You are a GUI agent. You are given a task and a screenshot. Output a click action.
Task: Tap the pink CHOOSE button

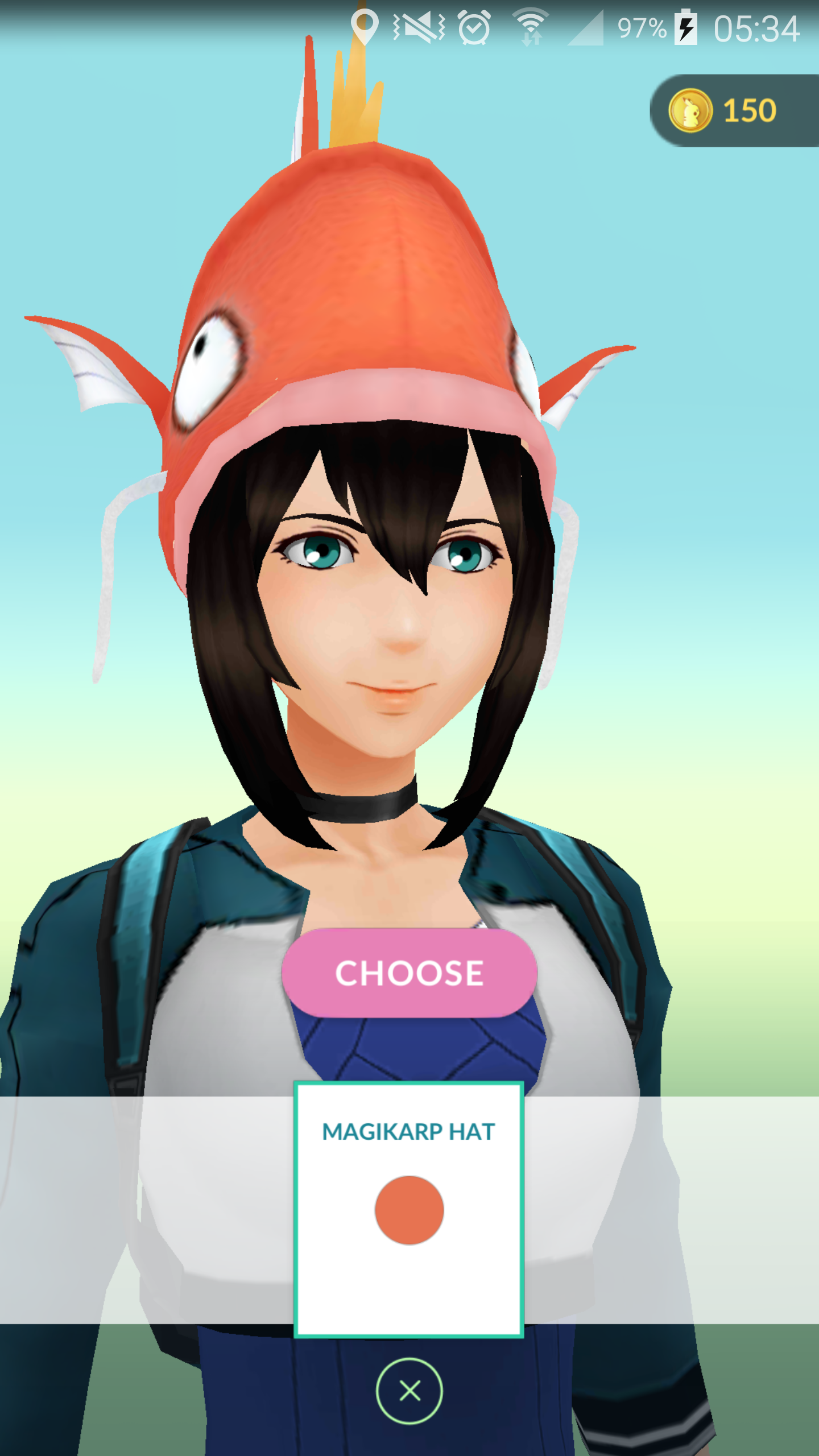[409, 973]
